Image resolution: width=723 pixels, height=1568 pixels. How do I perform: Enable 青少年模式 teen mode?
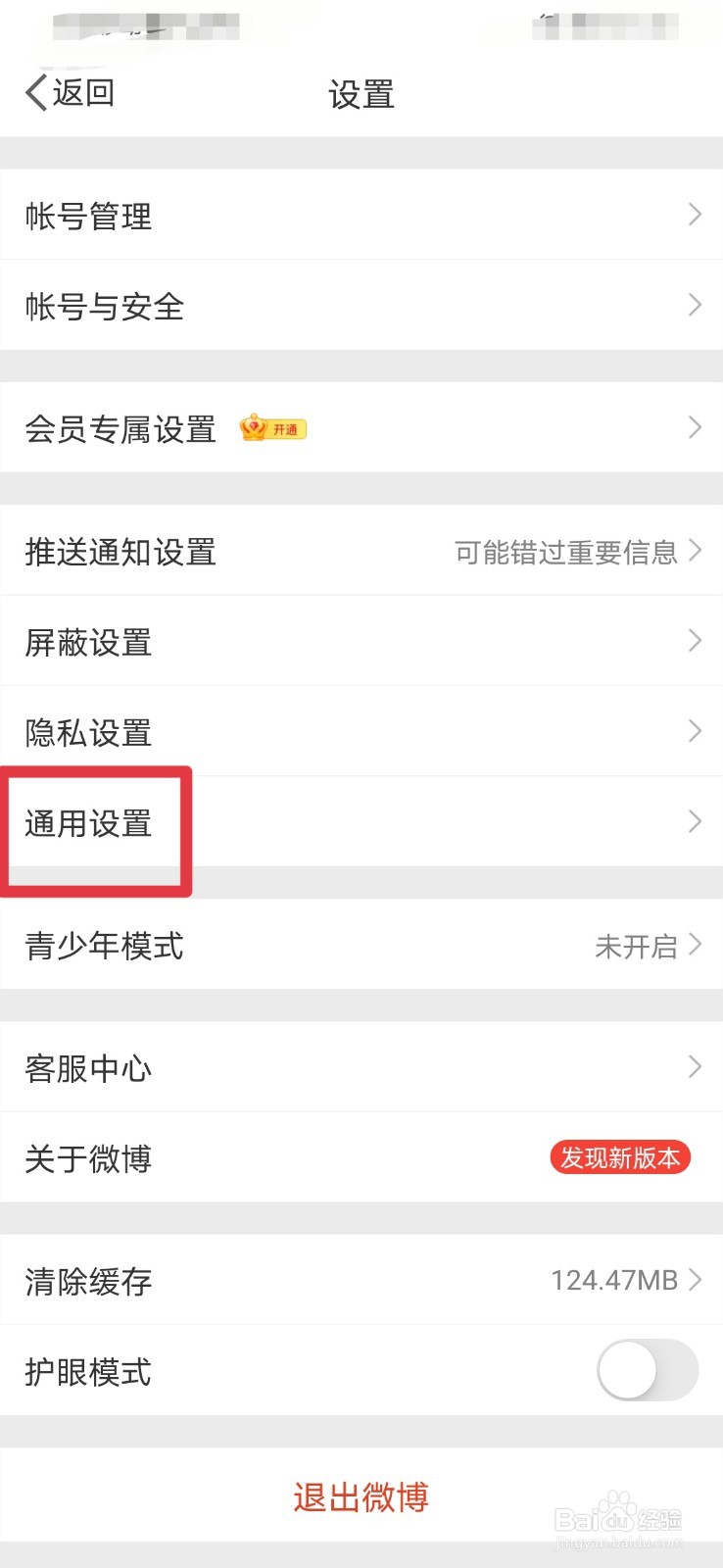point(103,945)
